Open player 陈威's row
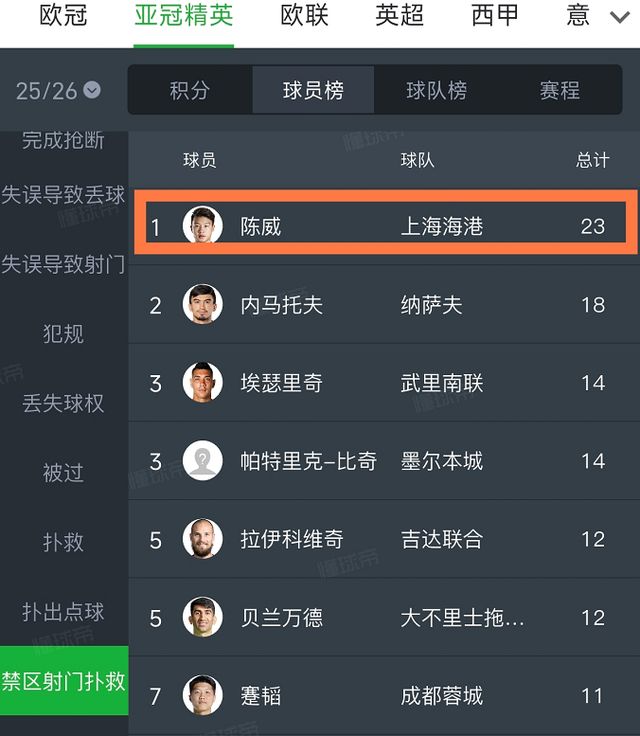The image size is (640, 736). (x=380, y=226)
